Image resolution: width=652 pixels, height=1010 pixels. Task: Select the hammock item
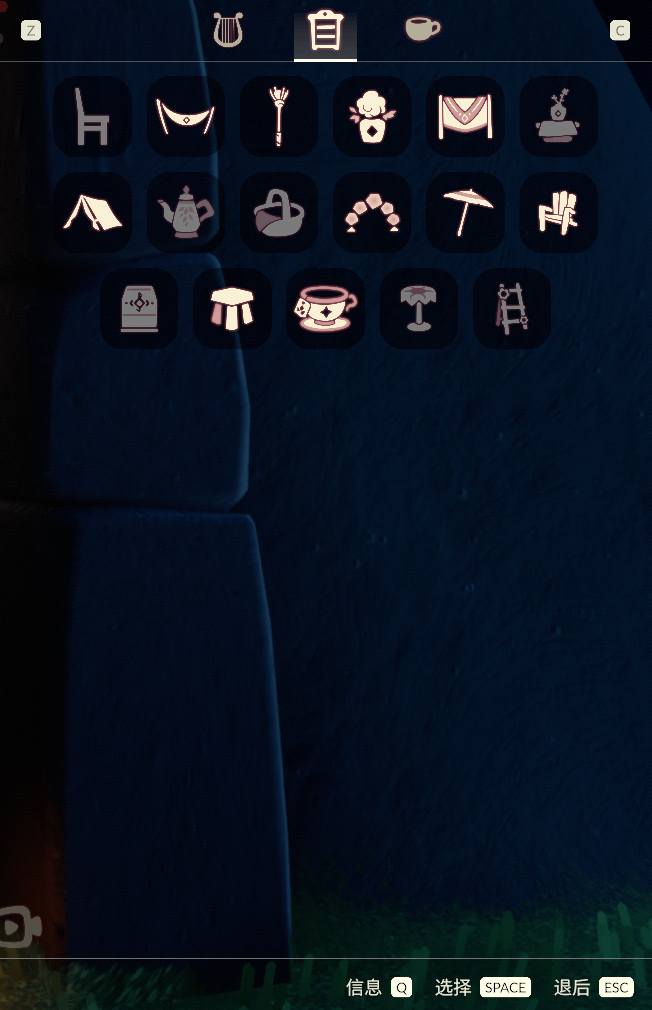tap(185, 117)
